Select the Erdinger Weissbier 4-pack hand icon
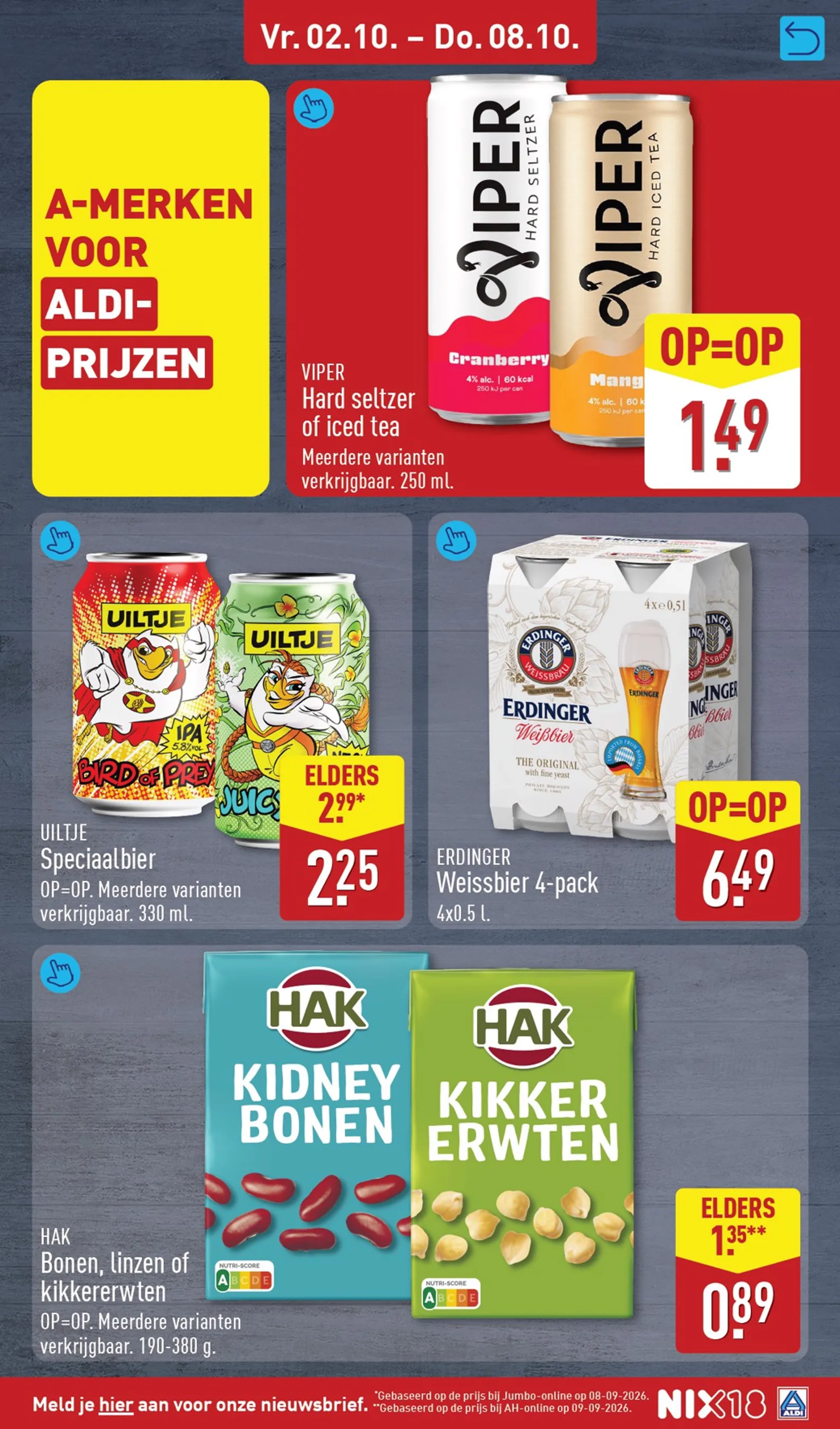The image size is (840, 1429). tap(456, 541)
